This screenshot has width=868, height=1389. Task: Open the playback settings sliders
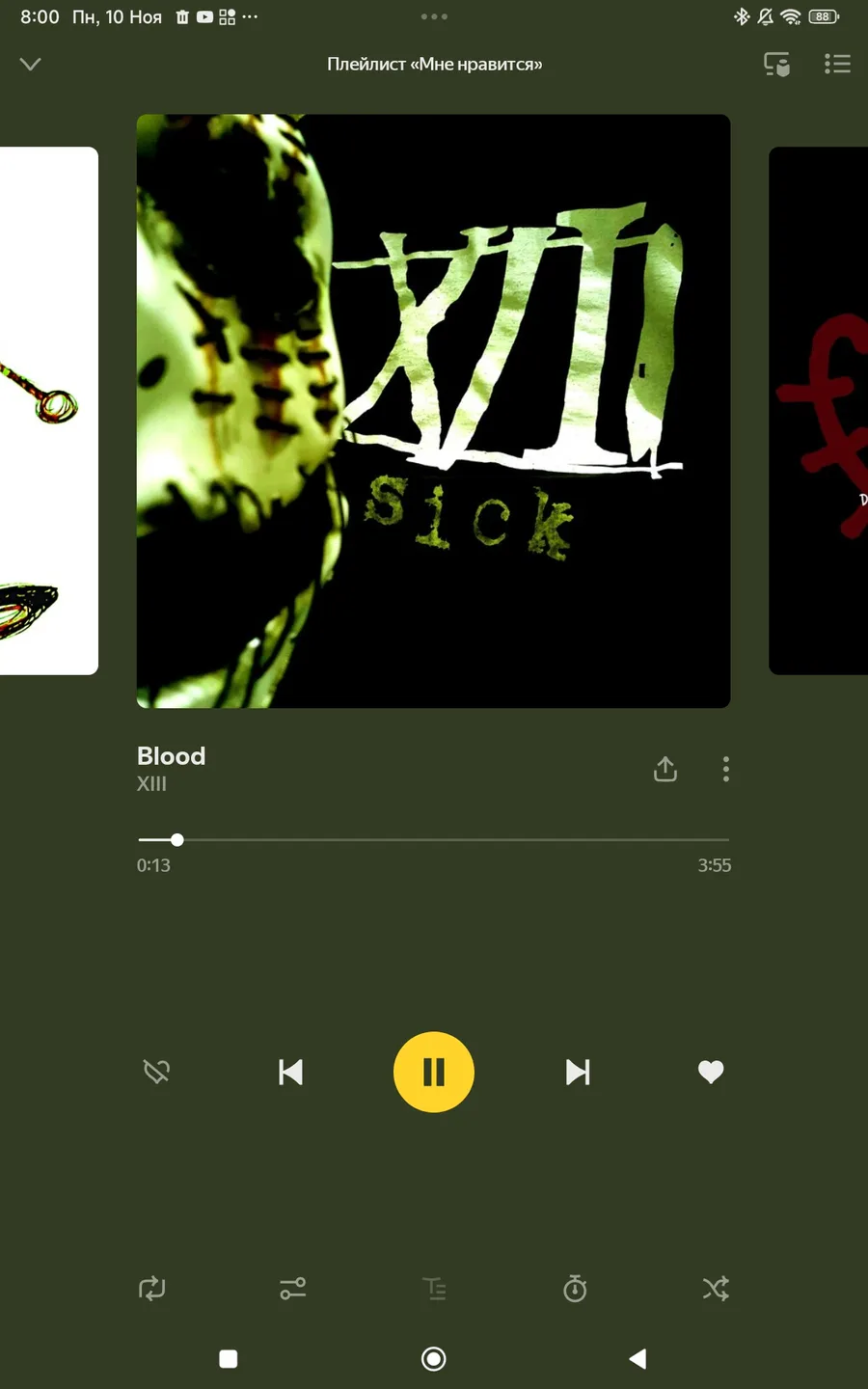[x=293, y=1289]
